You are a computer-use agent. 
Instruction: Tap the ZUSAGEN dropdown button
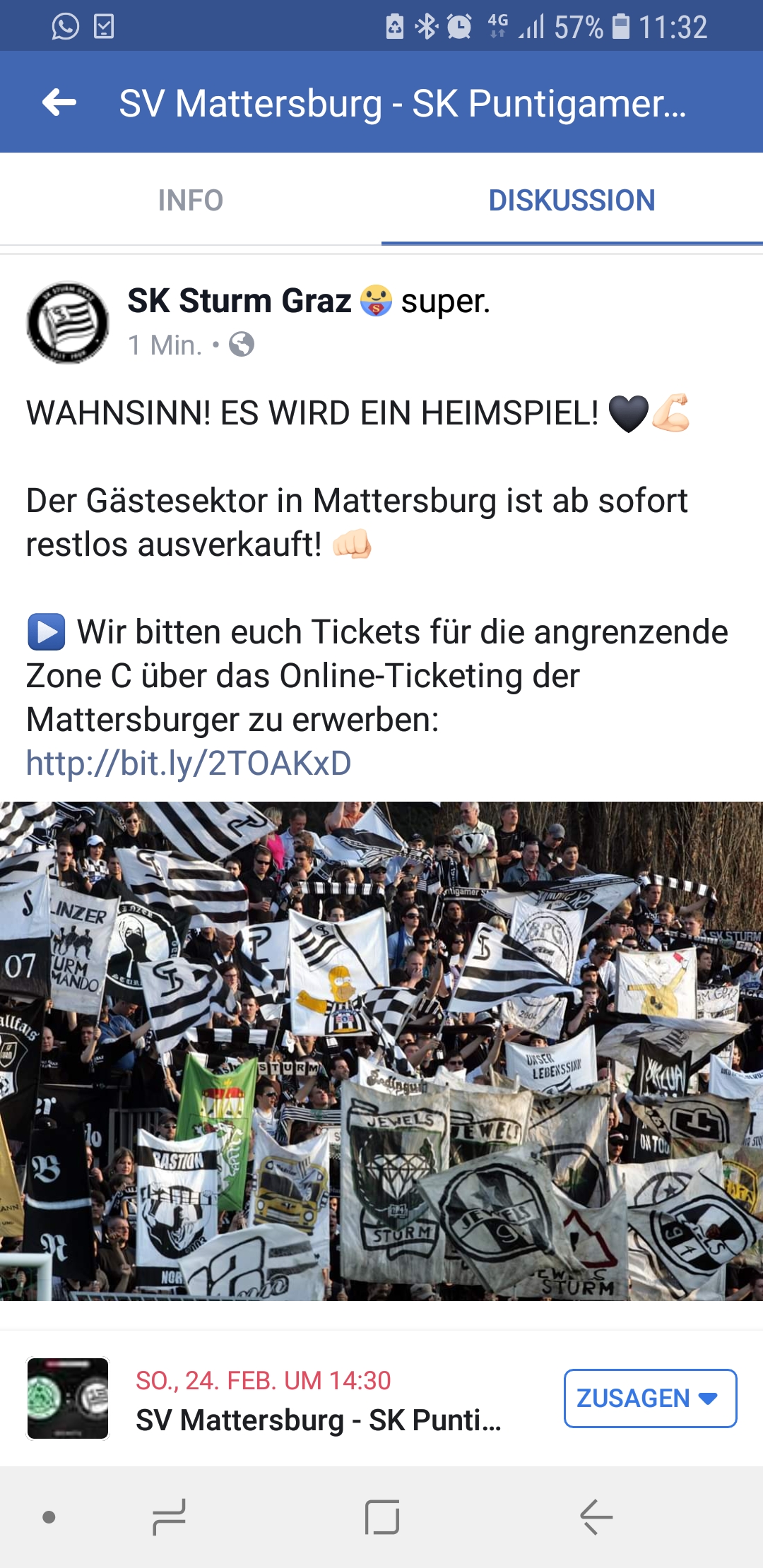(650, 1398)
